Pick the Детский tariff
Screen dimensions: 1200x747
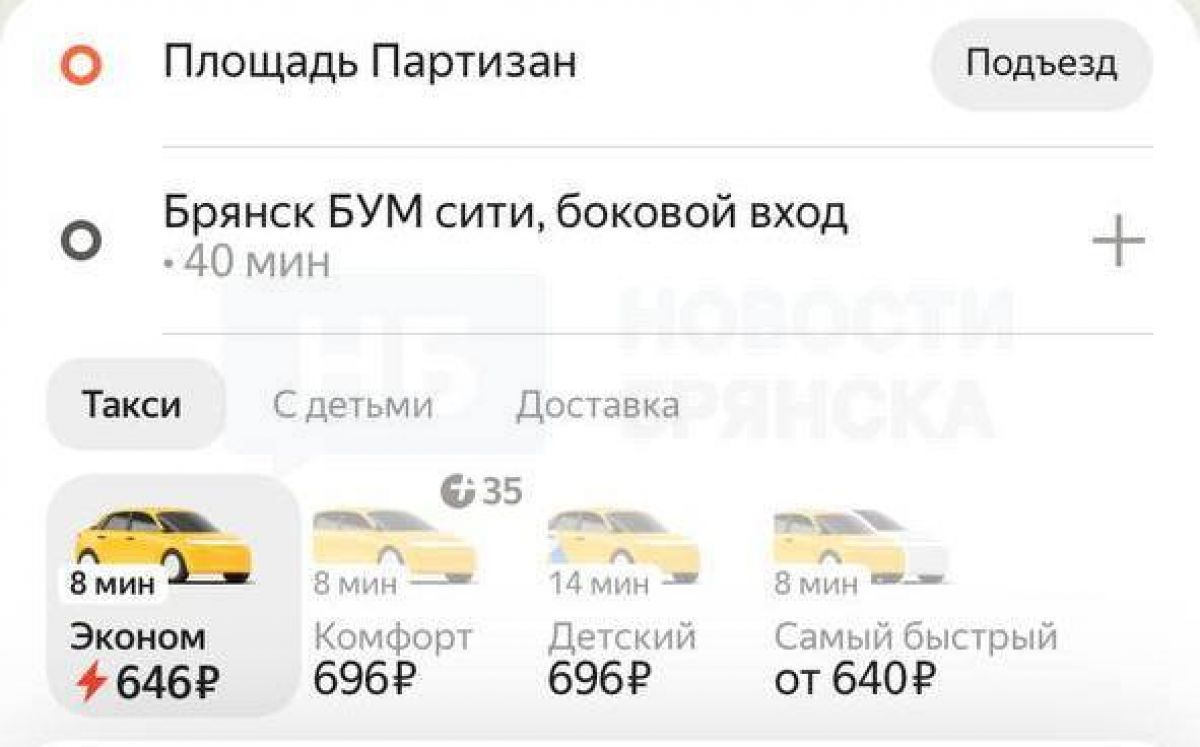(x=622, y=600)
